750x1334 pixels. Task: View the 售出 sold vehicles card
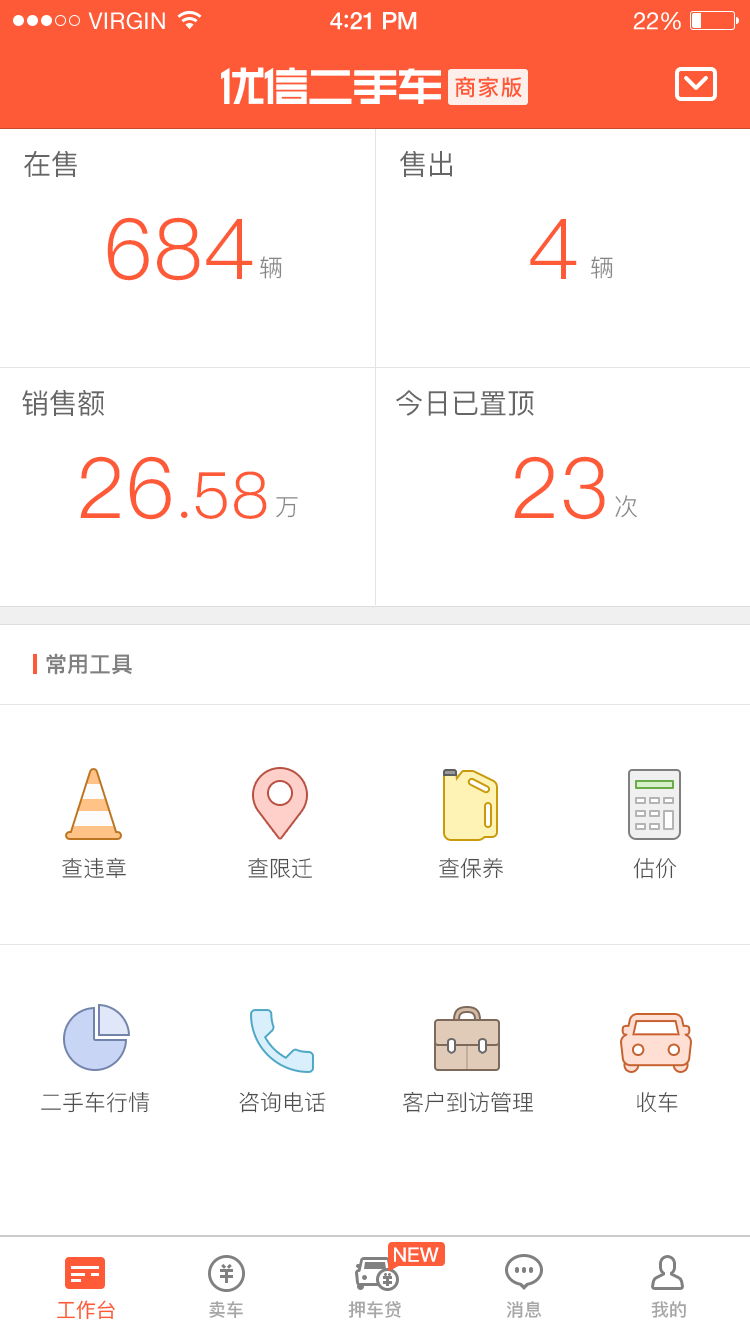(x=563, y=248)
